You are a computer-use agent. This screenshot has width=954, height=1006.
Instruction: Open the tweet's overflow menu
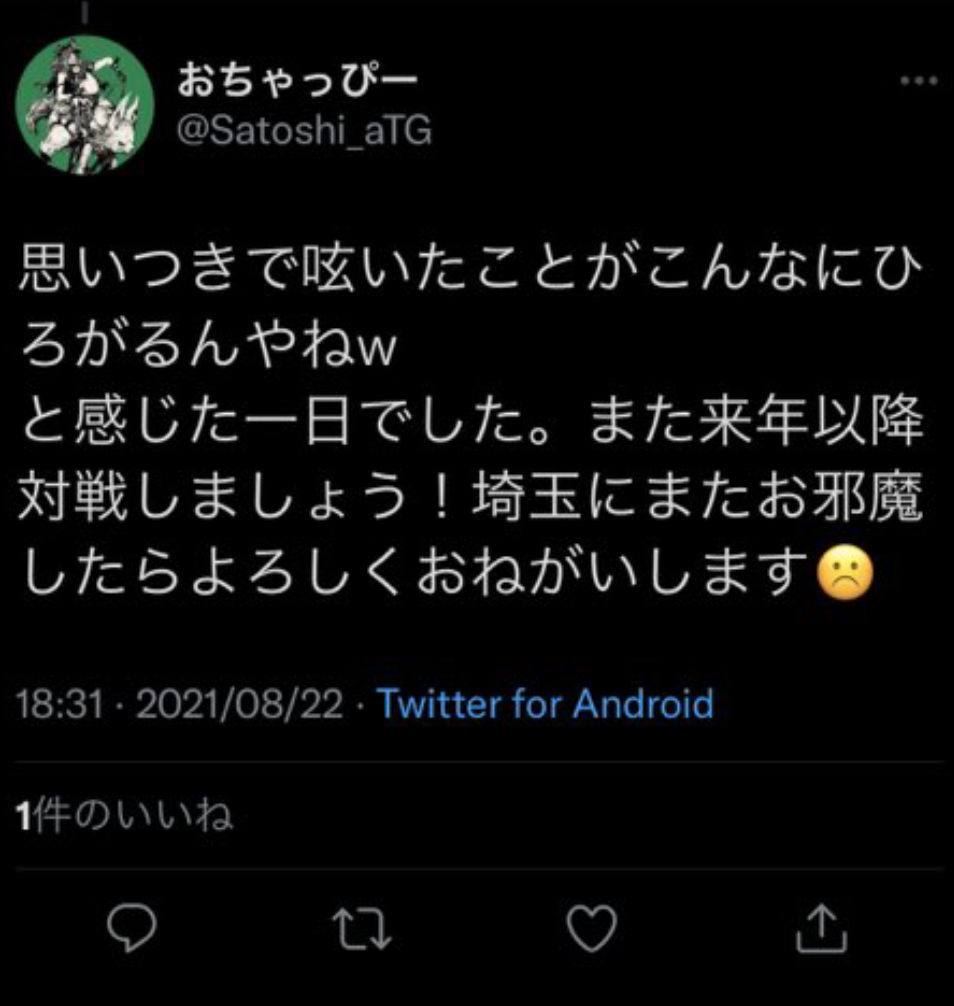tap(919, 81)
